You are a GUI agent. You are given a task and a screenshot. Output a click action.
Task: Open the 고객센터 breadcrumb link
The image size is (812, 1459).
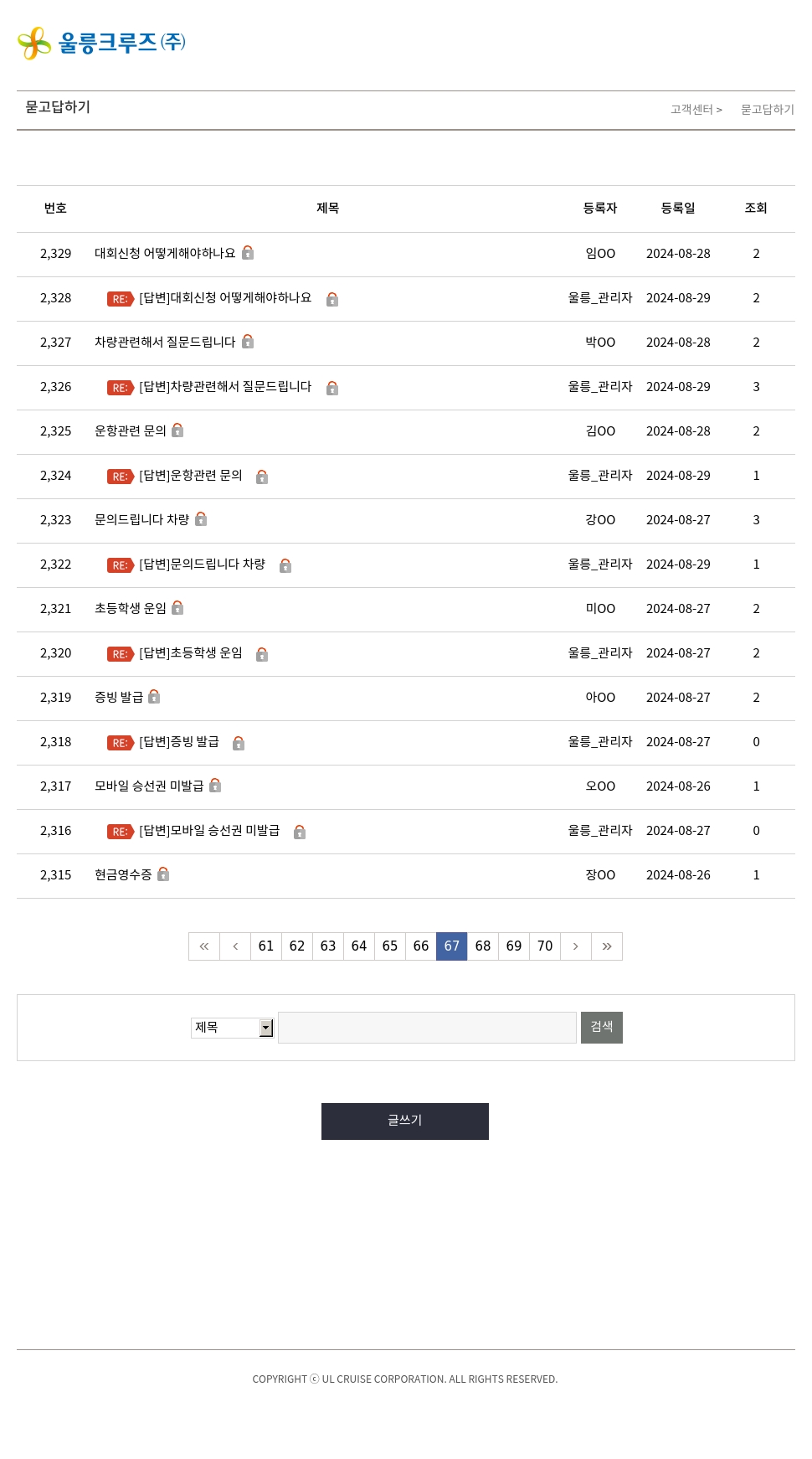[x=691, y=110]
